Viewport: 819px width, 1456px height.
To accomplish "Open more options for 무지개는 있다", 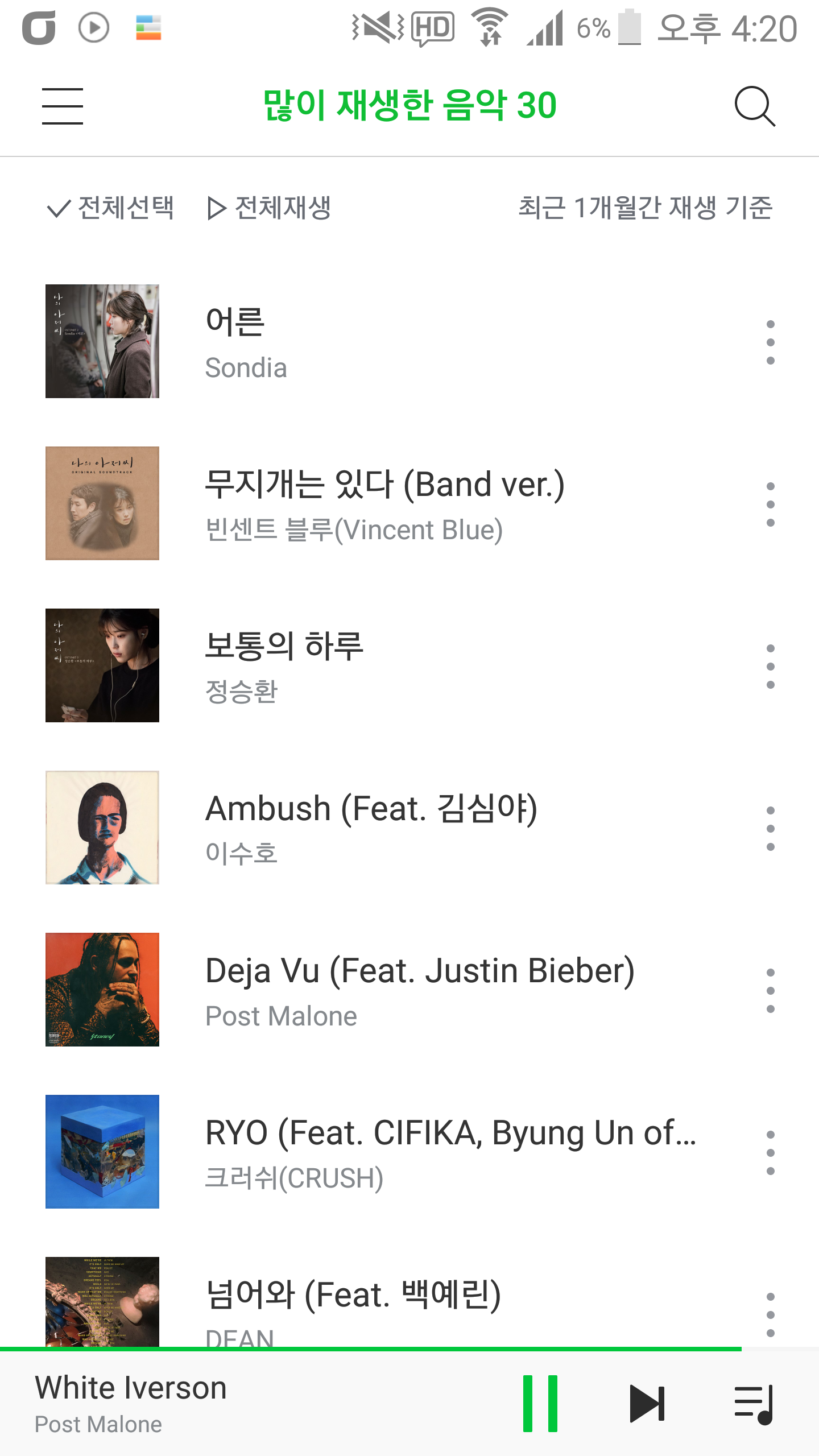I will click(x=770, y=504).
